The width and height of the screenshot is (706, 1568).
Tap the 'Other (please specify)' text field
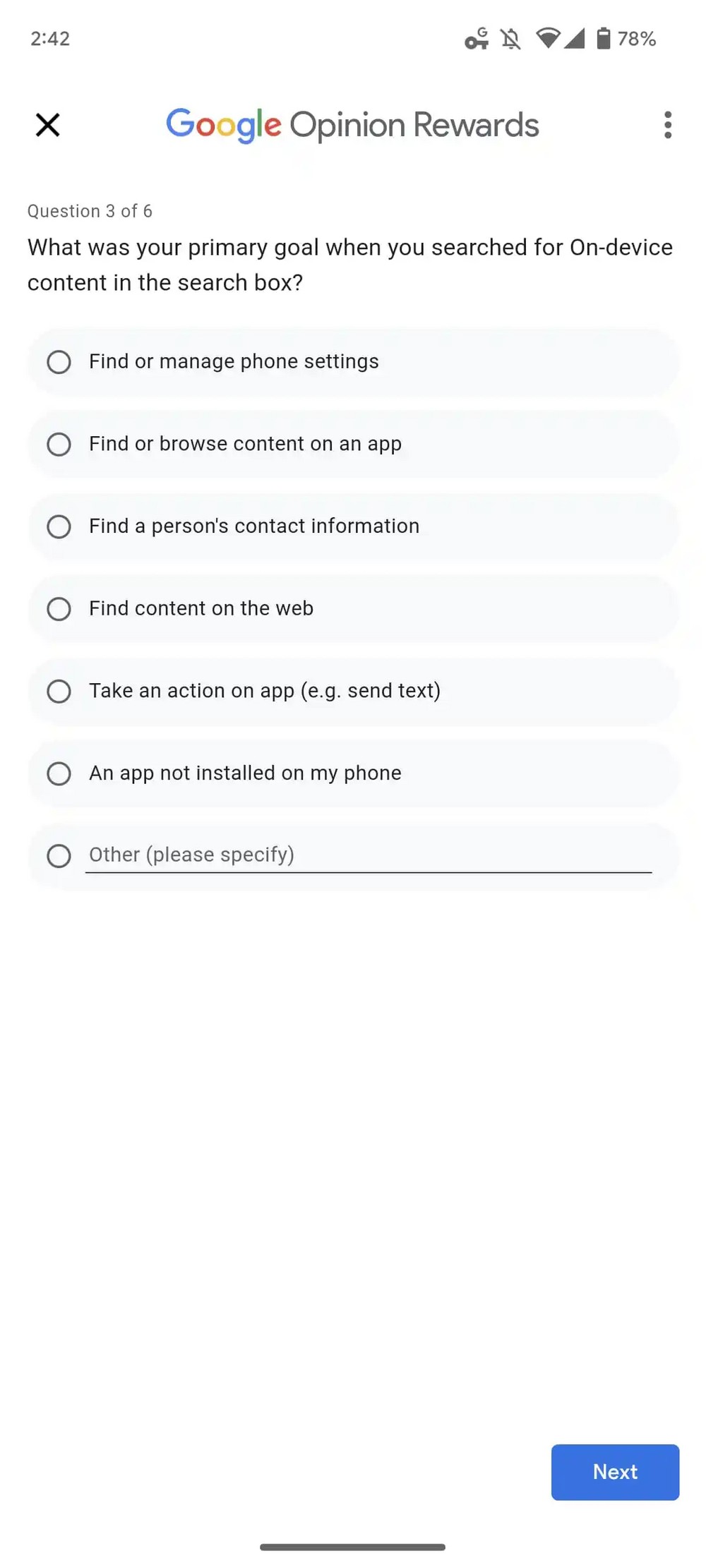(x=367, y=855)
